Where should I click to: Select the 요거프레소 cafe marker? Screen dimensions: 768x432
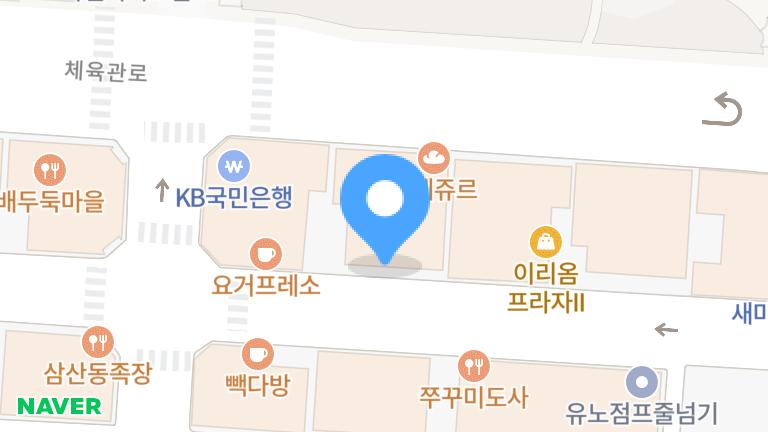pos(265,252)
